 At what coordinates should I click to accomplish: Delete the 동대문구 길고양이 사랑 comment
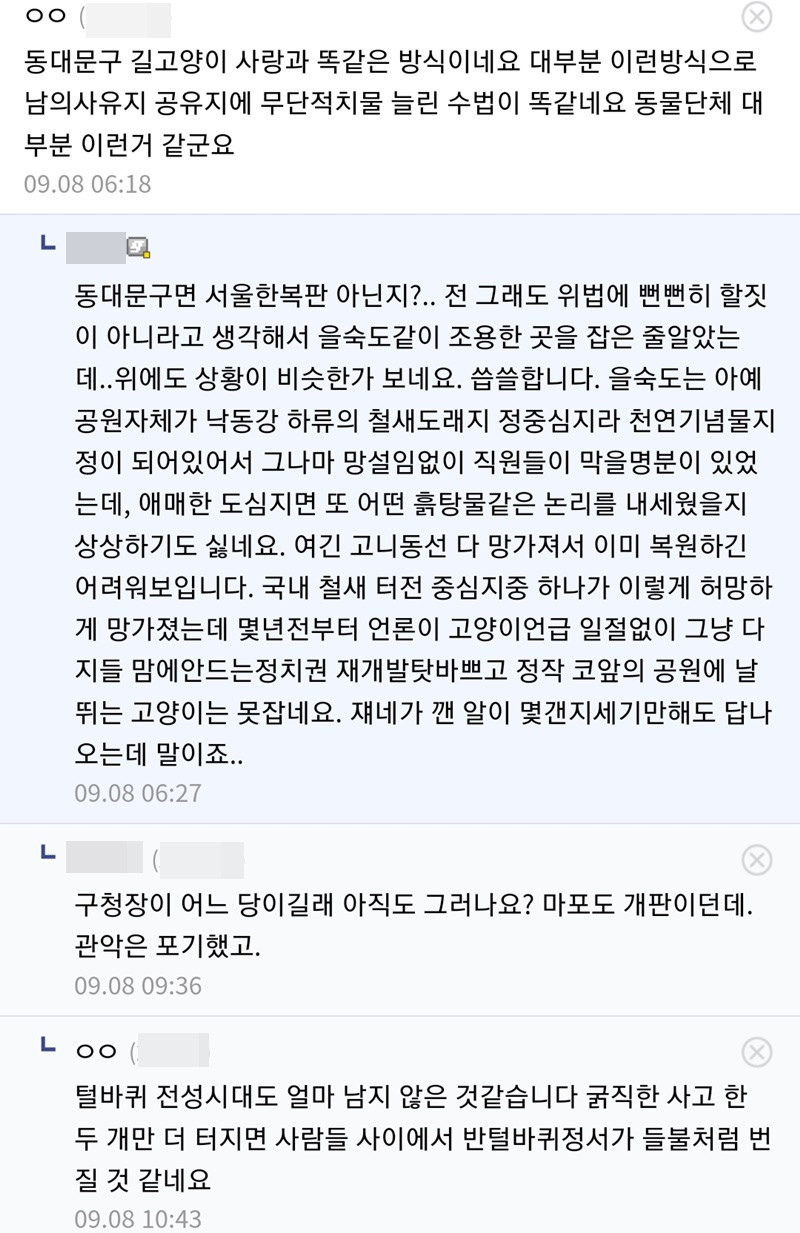click(x=757, y=17)
